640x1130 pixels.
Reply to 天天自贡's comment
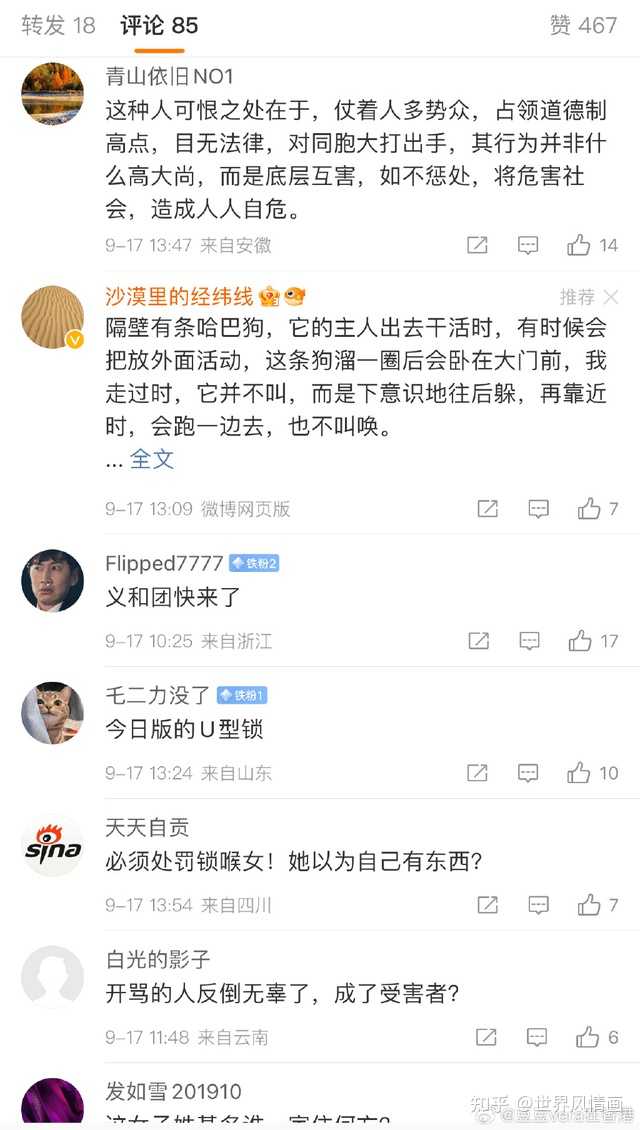coord(538,905)
